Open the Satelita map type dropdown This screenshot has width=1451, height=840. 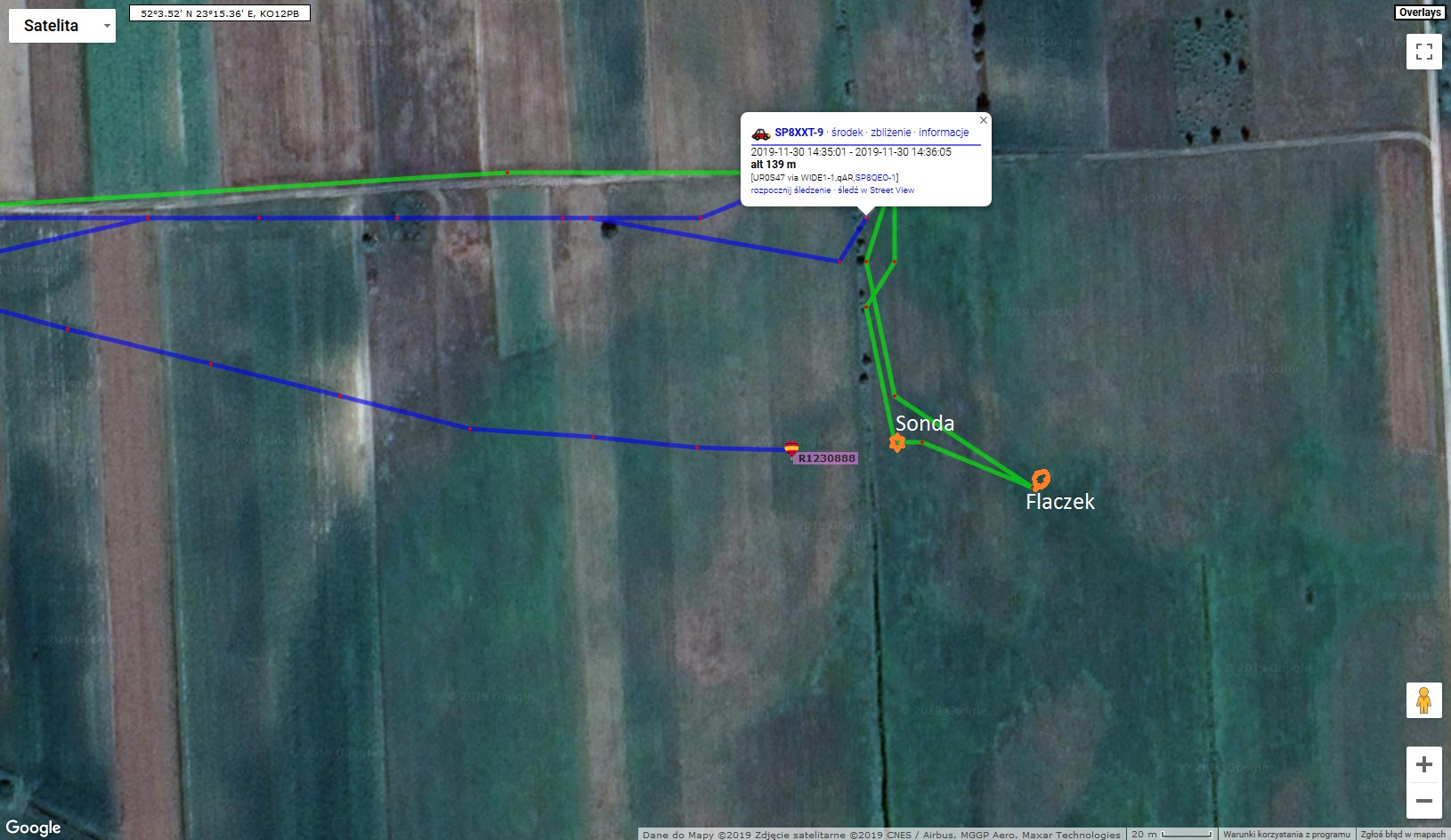(62, 26)
